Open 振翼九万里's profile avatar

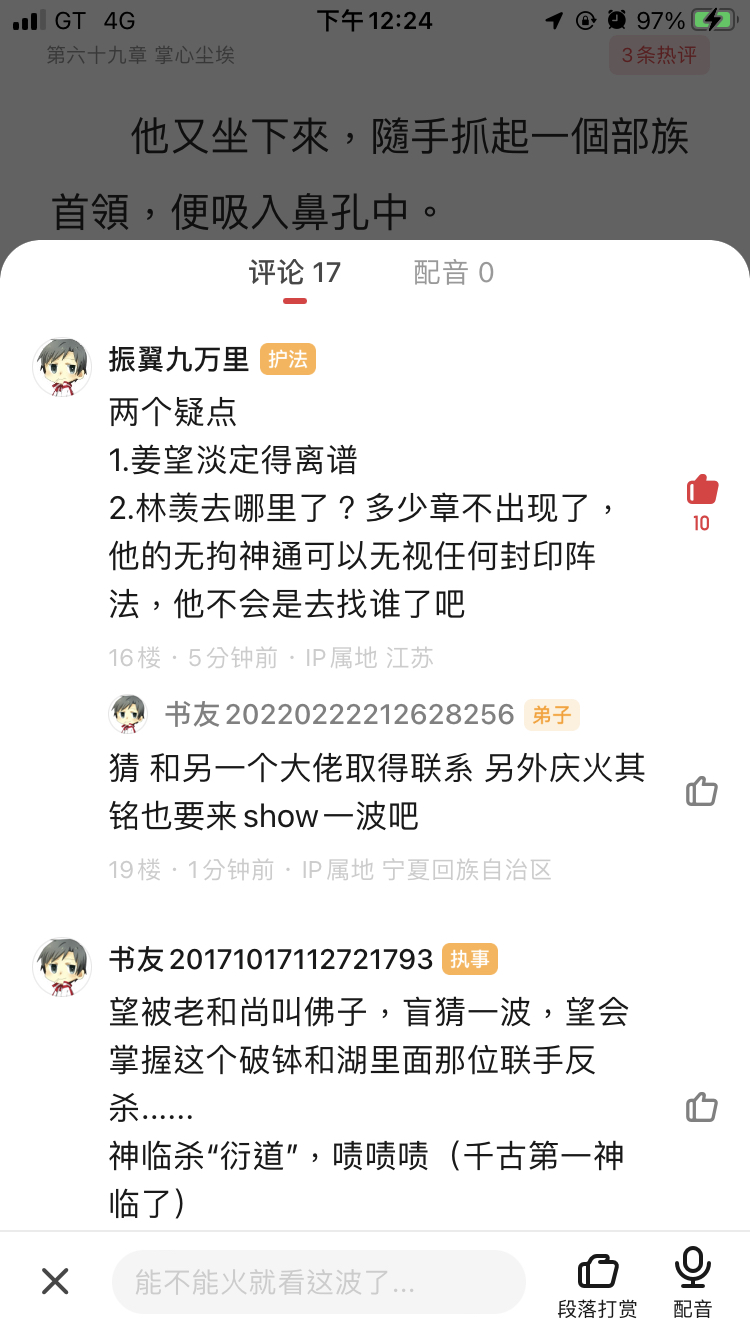(x=62, y=367)
